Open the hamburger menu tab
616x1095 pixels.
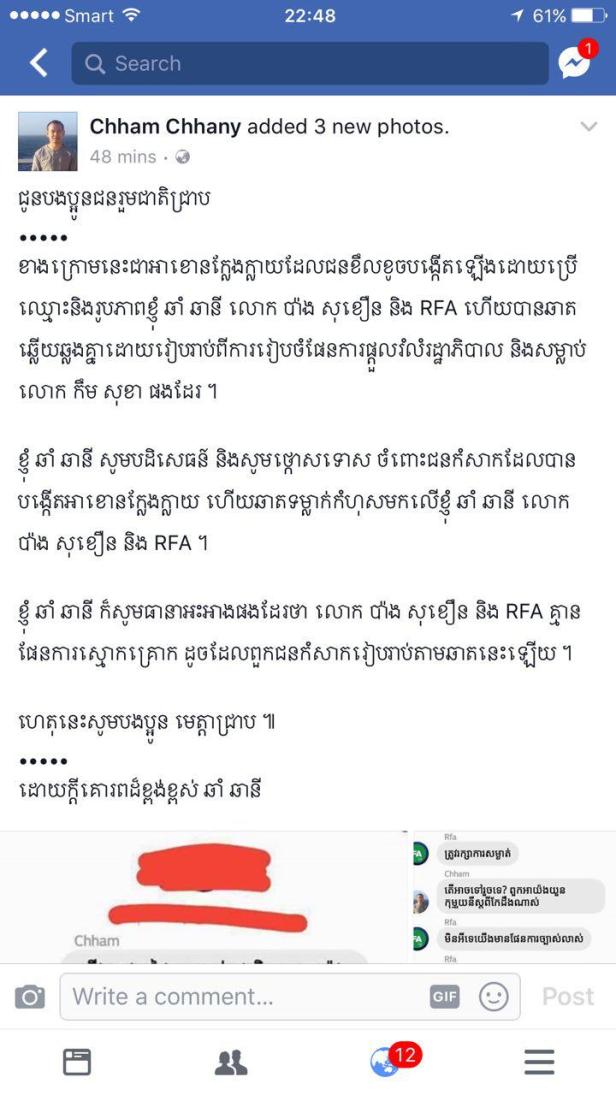[539, 1062]
